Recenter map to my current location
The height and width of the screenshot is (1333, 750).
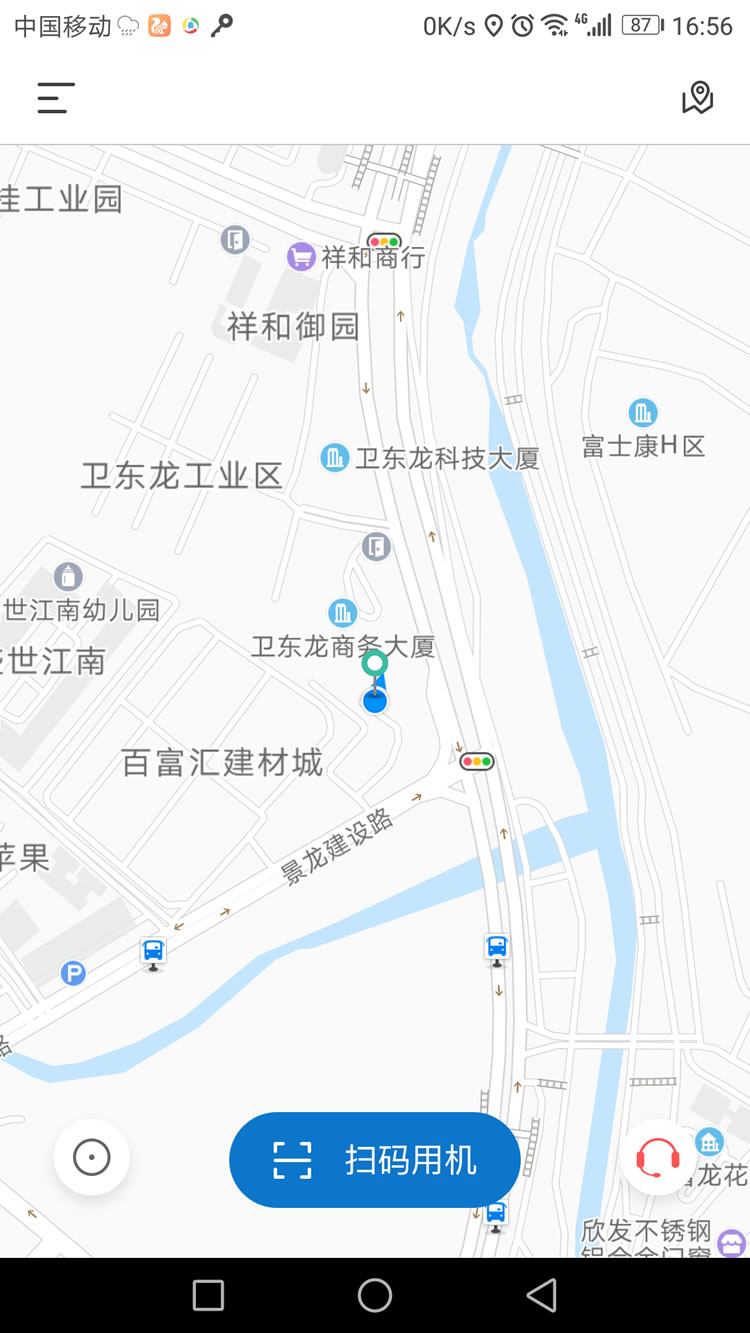click(92, 1158)
